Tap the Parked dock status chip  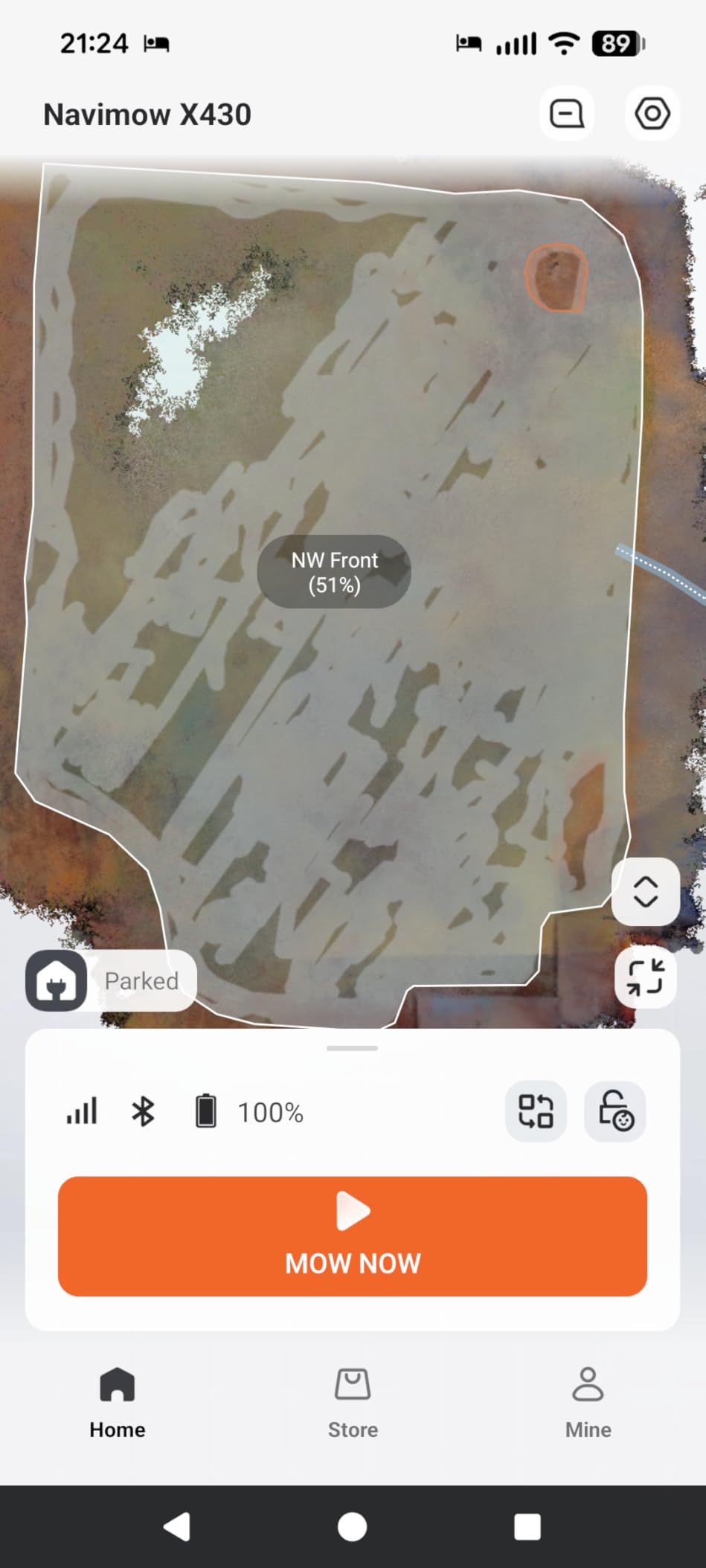[112, 980]
